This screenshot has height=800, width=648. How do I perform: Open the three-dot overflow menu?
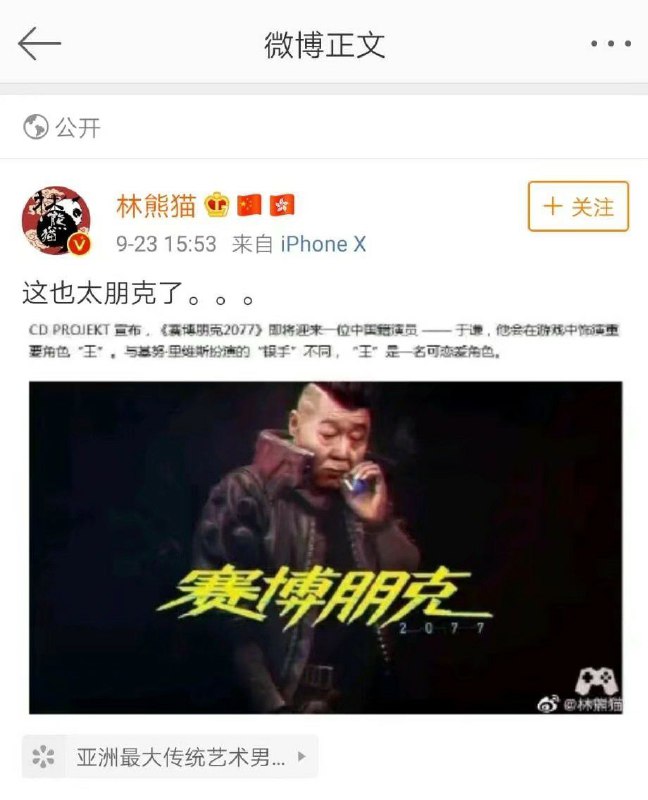tap(609, 44)
